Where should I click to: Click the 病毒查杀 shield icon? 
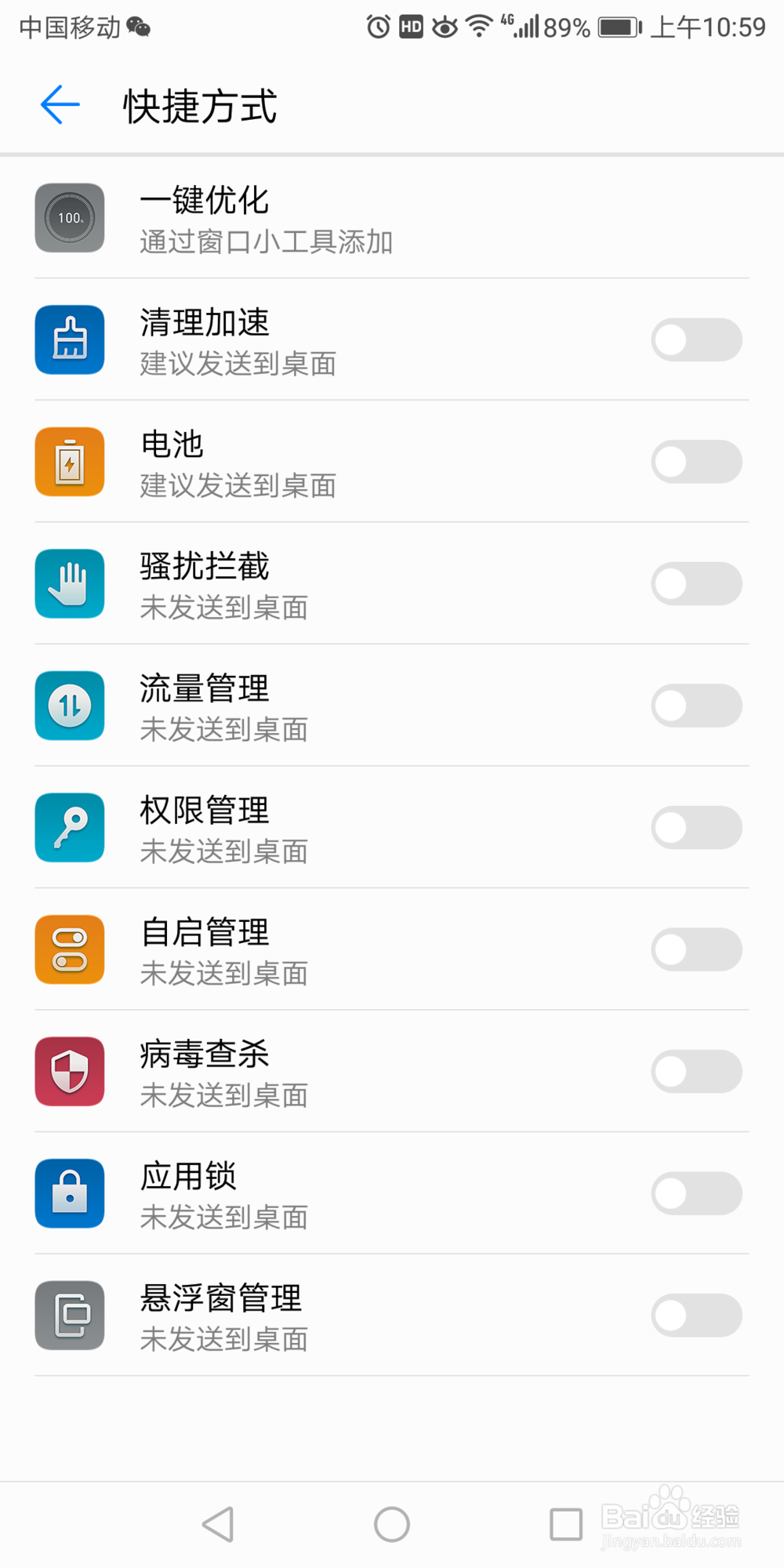coord(69,1071)
